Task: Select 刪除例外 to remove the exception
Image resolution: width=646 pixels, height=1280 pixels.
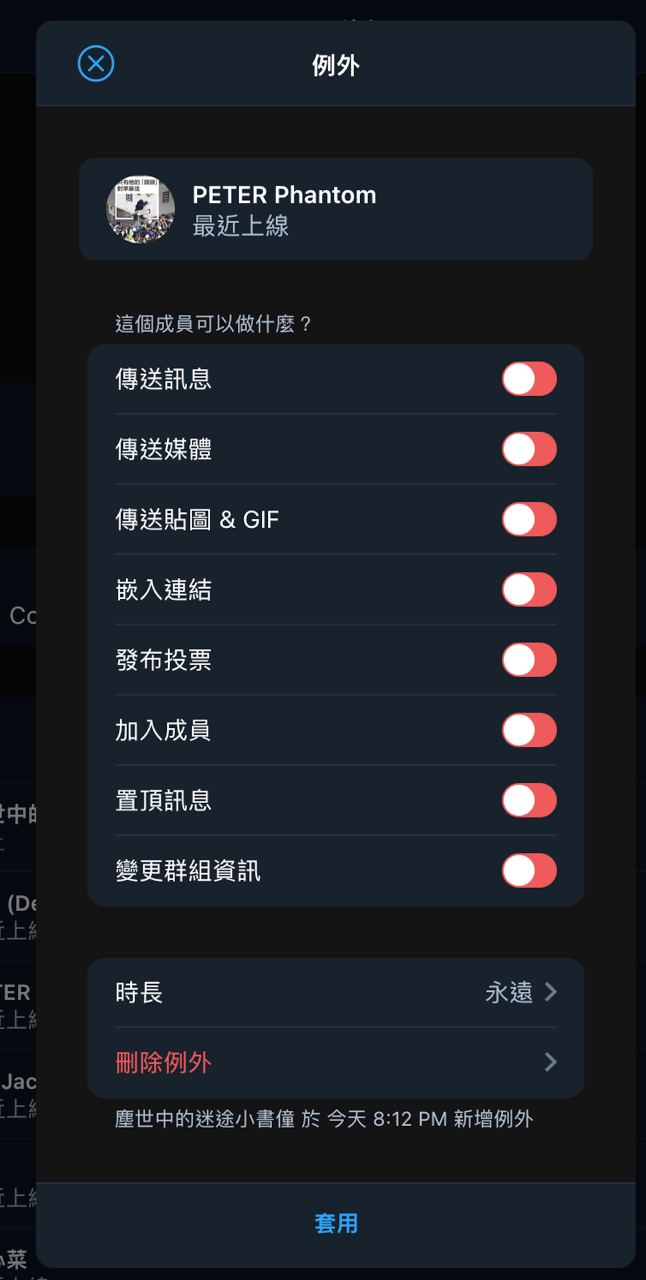Action: coord(335,1062)
